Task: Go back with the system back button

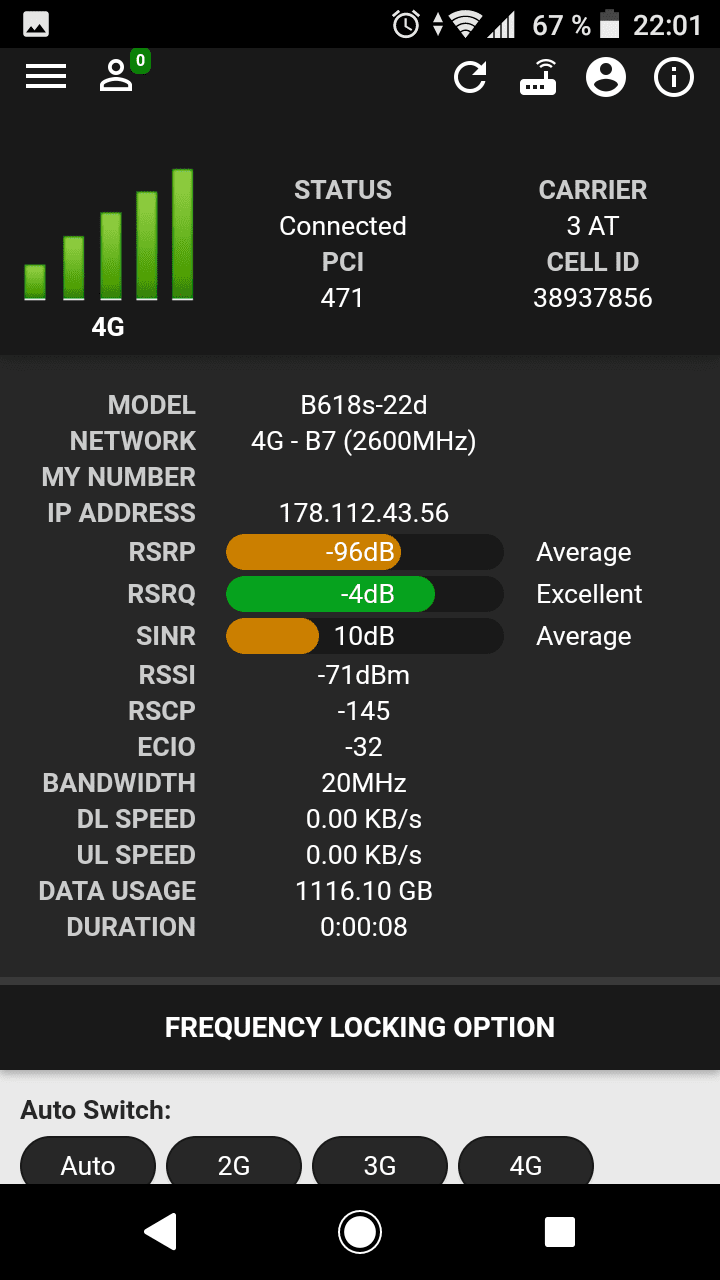Action: coord(161,1232)
